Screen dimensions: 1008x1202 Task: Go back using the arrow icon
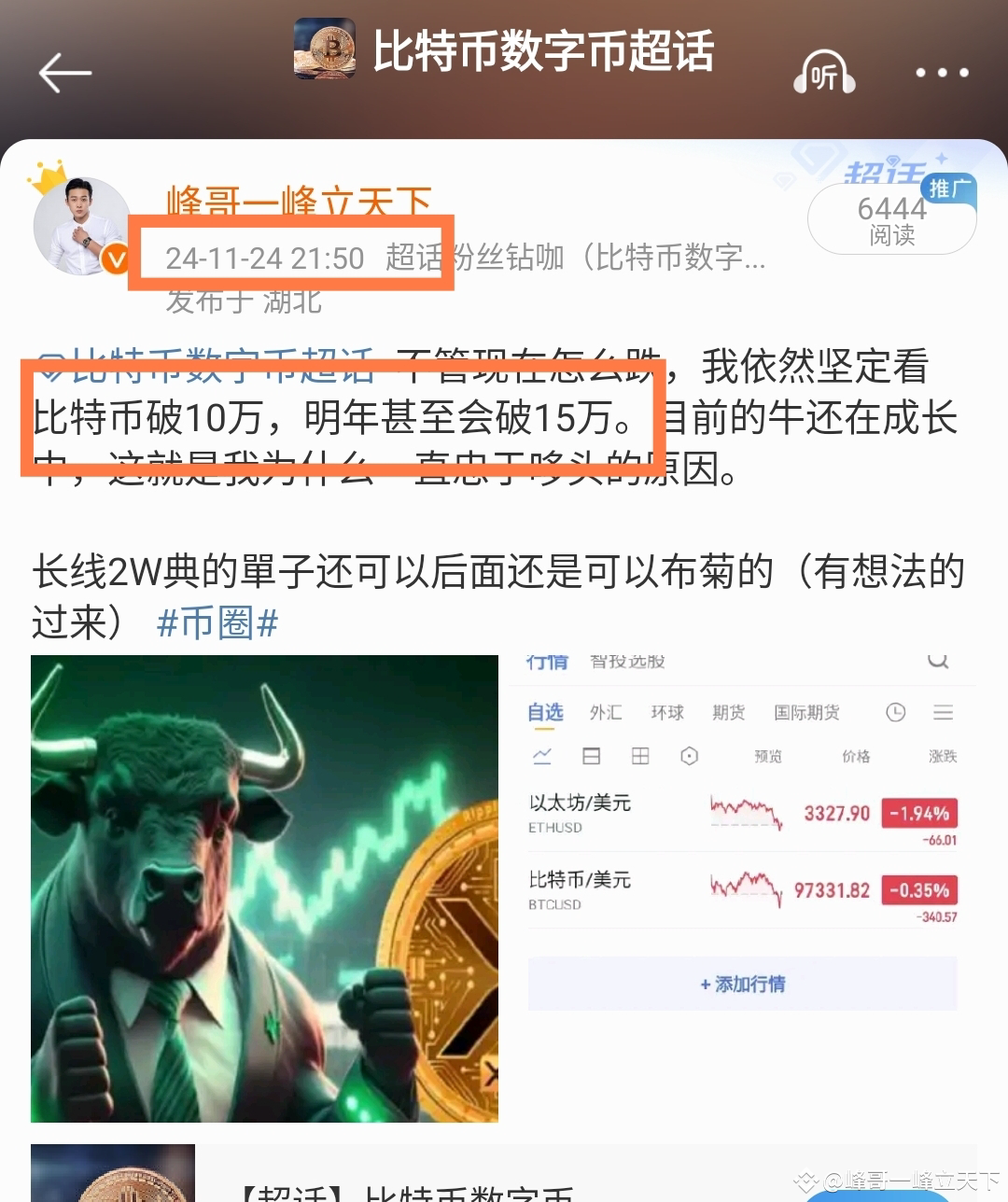click(x=63, y=73)
